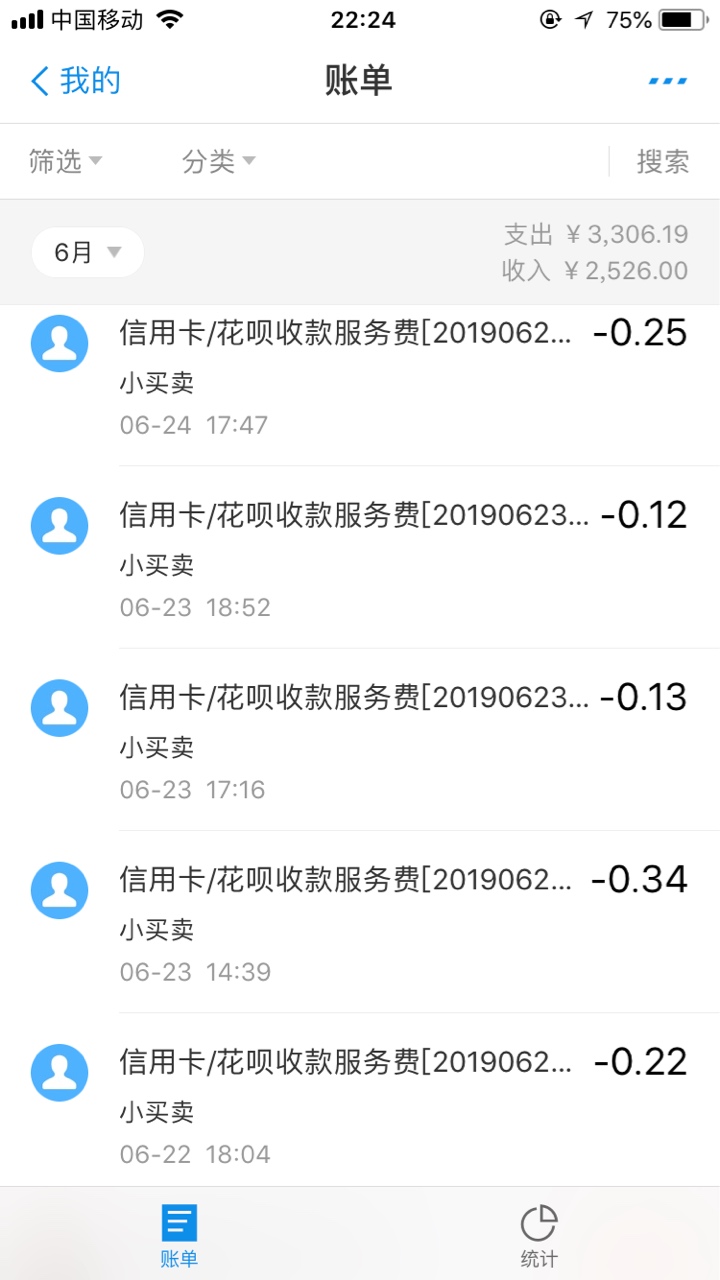Open the -0.12 service fee record
720x1280 pixels.
[360, 557]
